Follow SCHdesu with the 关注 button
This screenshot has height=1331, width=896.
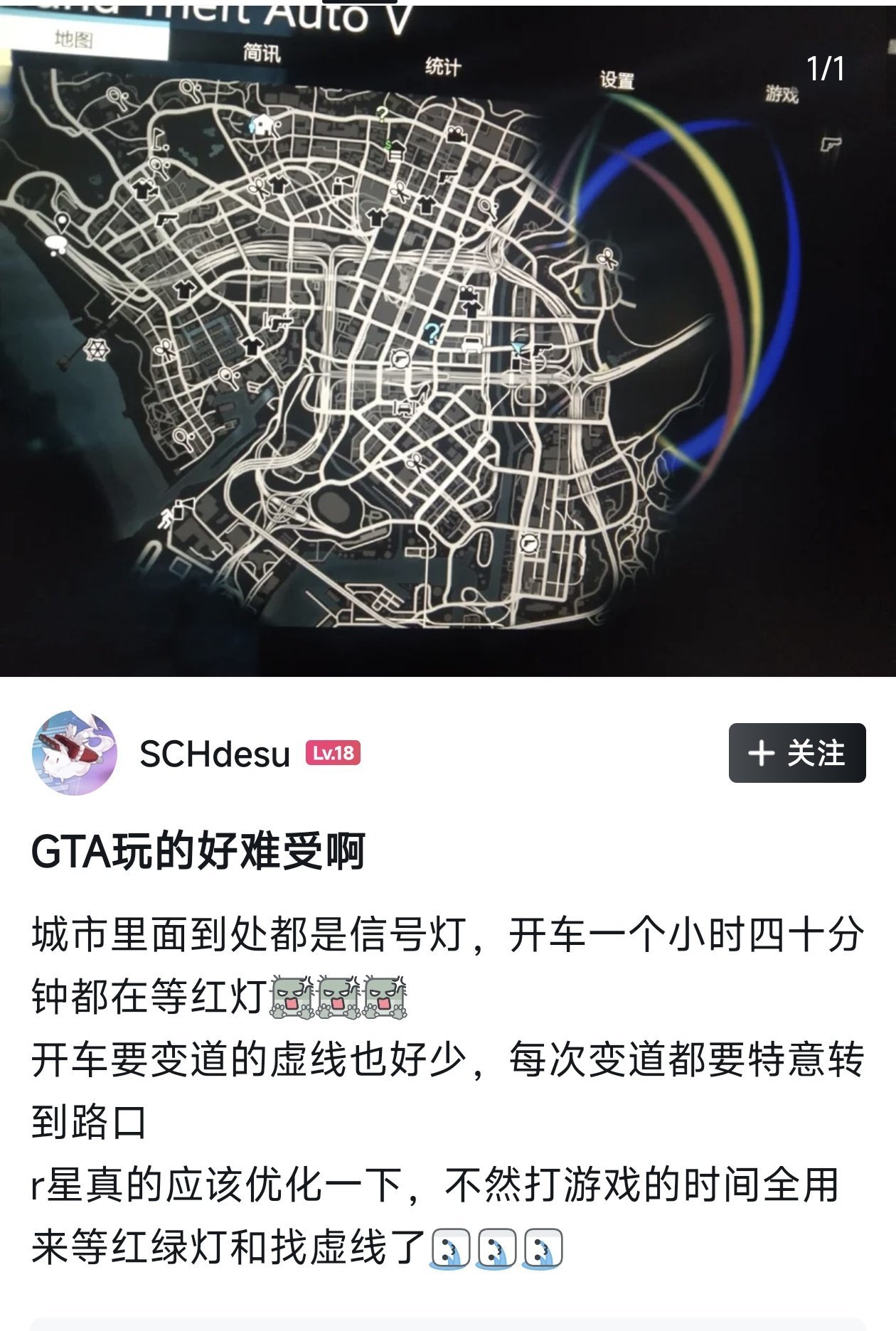tap(796, 753)
